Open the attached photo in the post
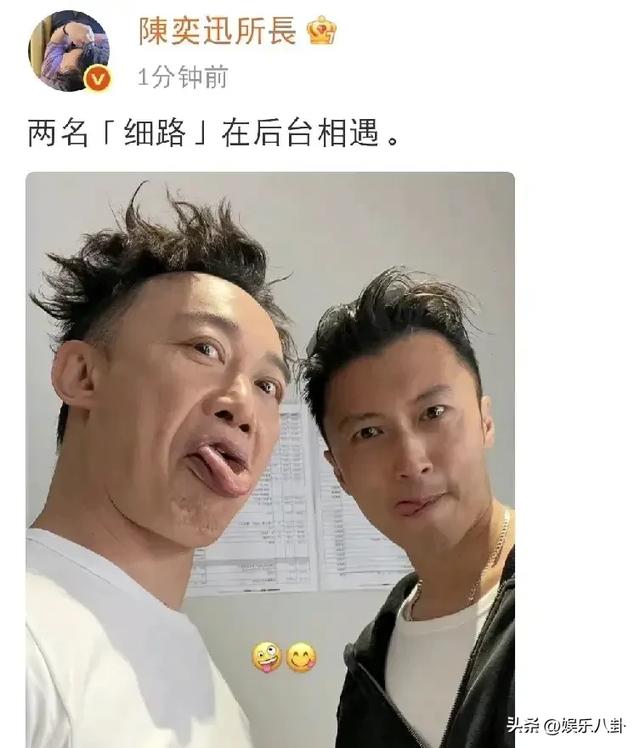This screenshot has height=748, width=640. [270, 460]
